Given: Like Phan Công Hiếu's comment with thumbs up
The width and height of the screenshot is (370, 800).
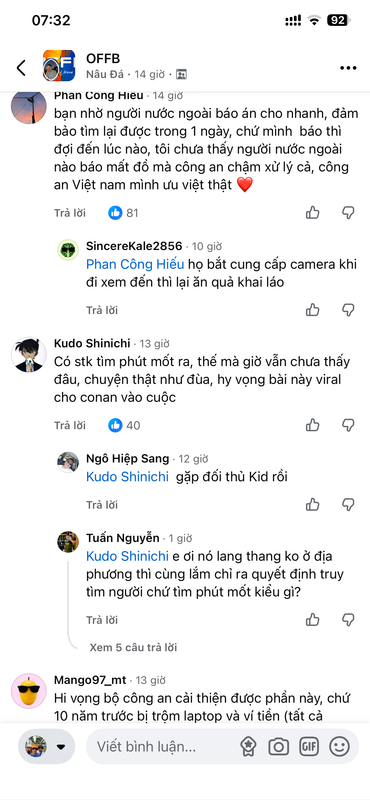Looking at the screenshot, I should (312, 213).
